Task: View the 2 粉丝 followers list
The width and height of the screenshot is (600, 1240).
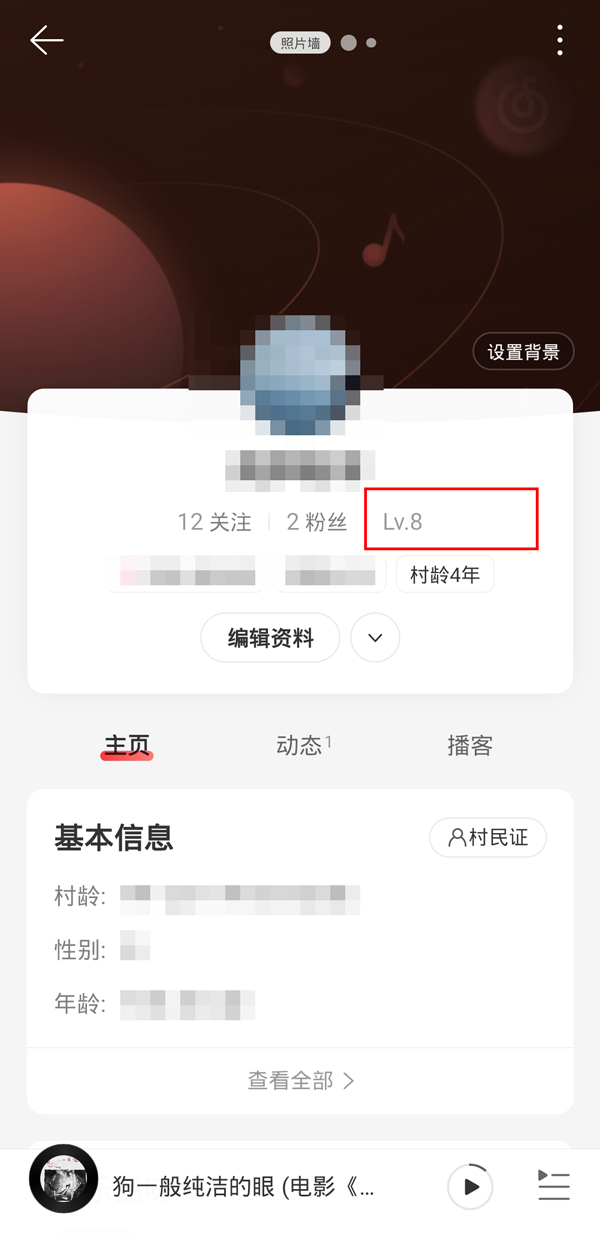Action: pos(316,522)
